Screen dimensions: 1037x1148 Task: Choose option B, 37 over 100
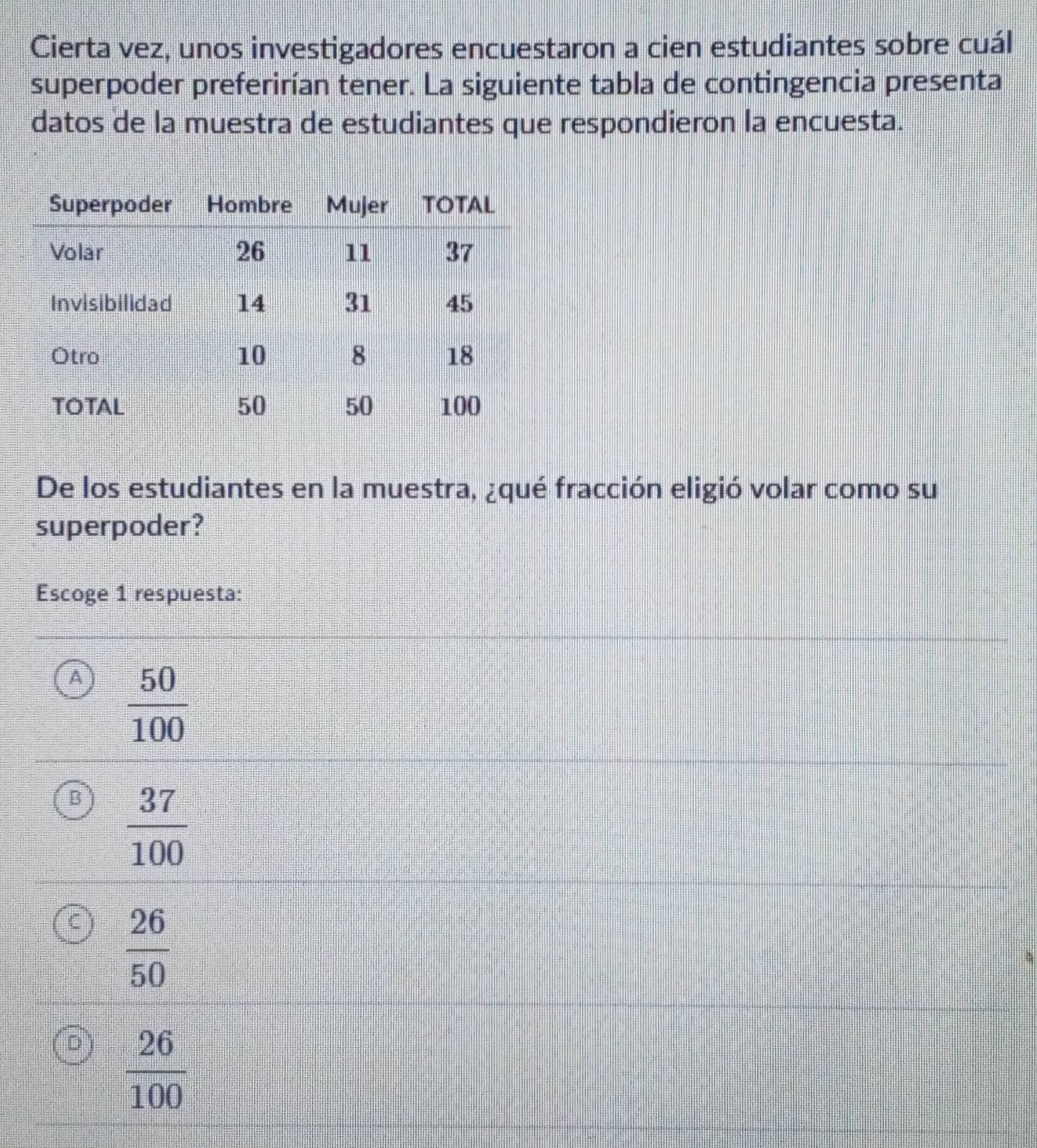click(74, 800)
